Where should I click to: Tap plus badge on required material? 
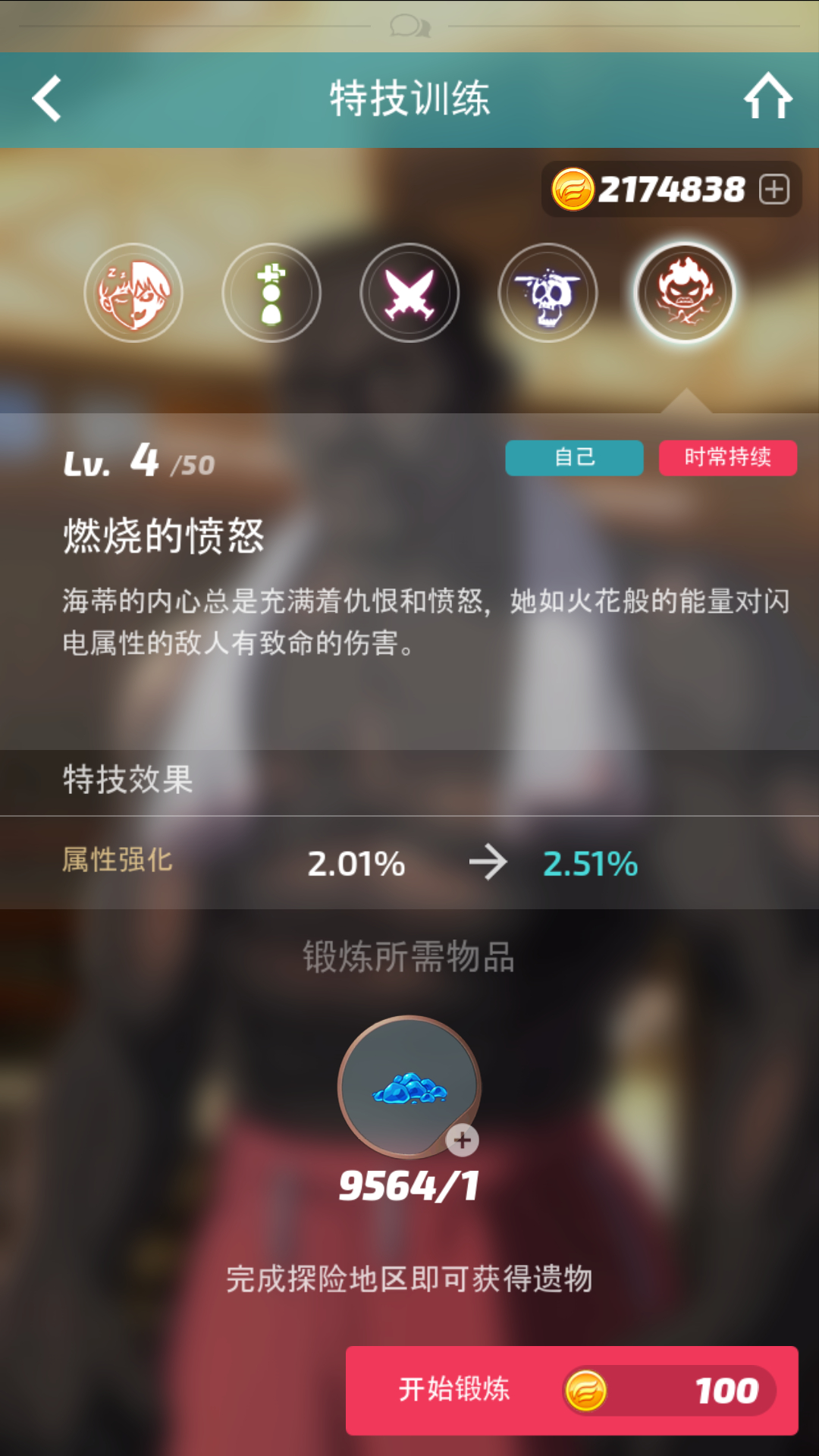[x=463, y=1140]
